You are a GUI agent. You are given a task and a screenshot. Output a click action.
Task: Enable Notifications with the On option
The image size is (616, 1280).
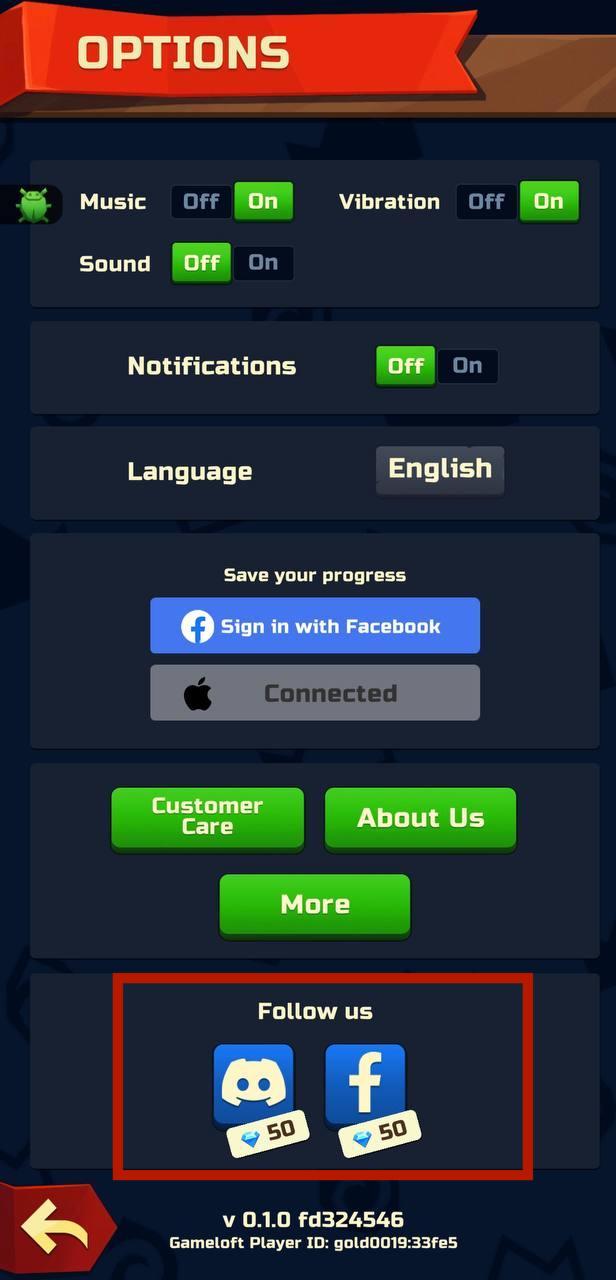pyautogui.click(x=468, y=366)
